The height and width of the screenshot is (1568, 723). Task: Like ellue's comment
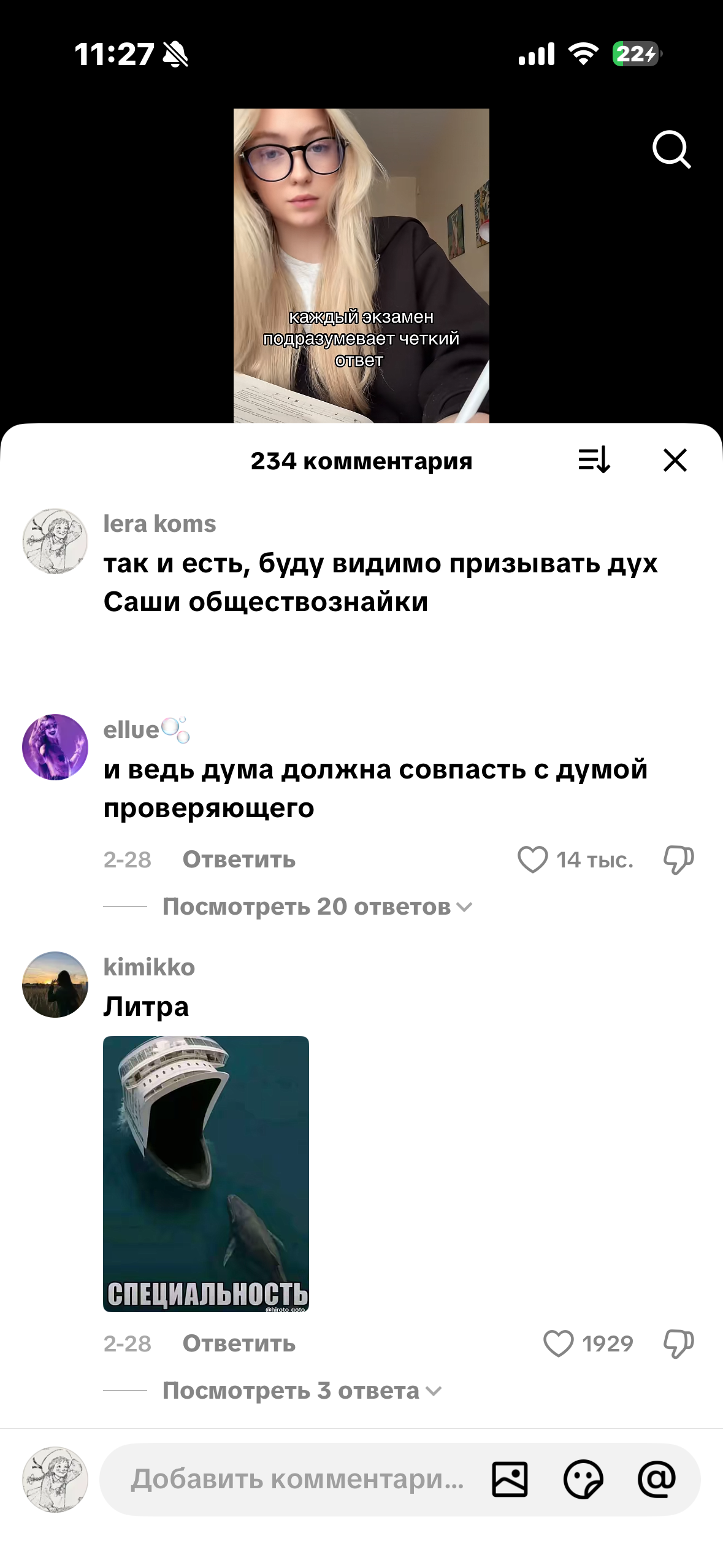(x=532, y=859)
